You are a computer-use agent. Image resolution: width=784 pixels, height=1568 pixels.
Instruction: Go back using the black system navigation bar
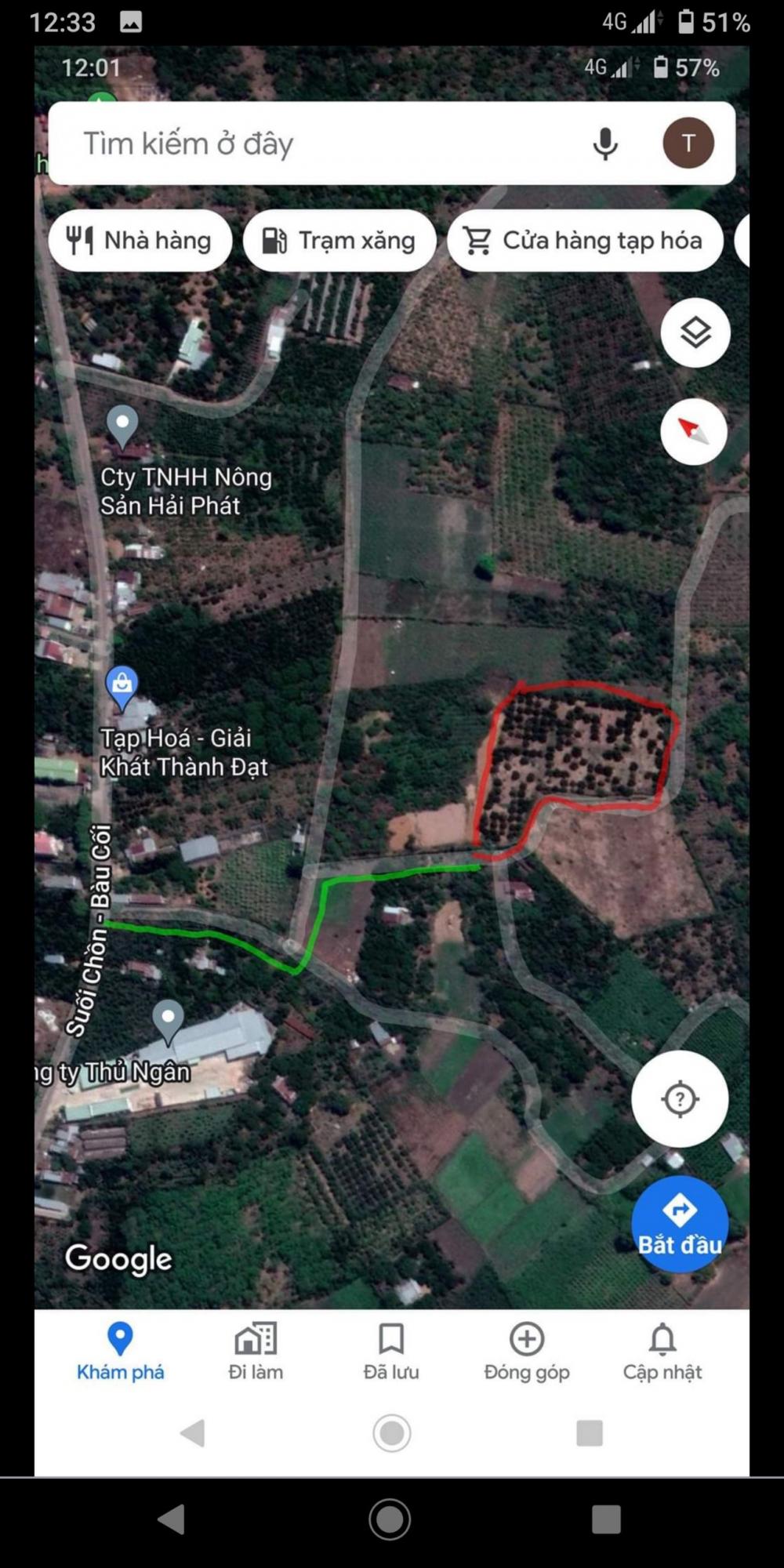[172, 1519]
